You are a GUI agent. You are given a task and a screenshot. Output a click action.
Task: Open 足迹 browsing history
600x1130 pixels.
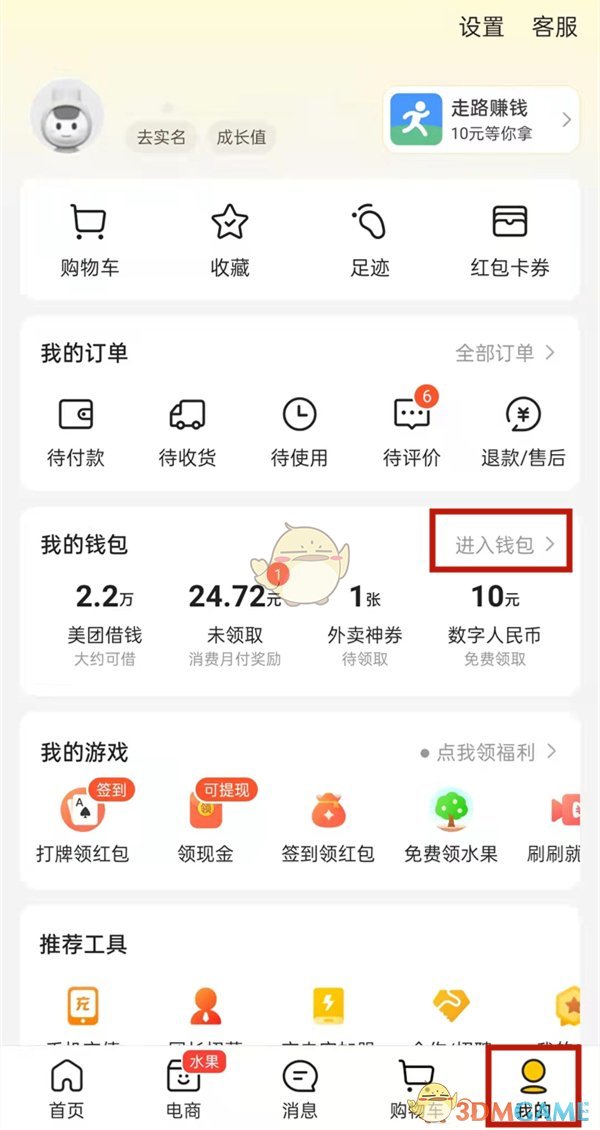coord(369,239)
